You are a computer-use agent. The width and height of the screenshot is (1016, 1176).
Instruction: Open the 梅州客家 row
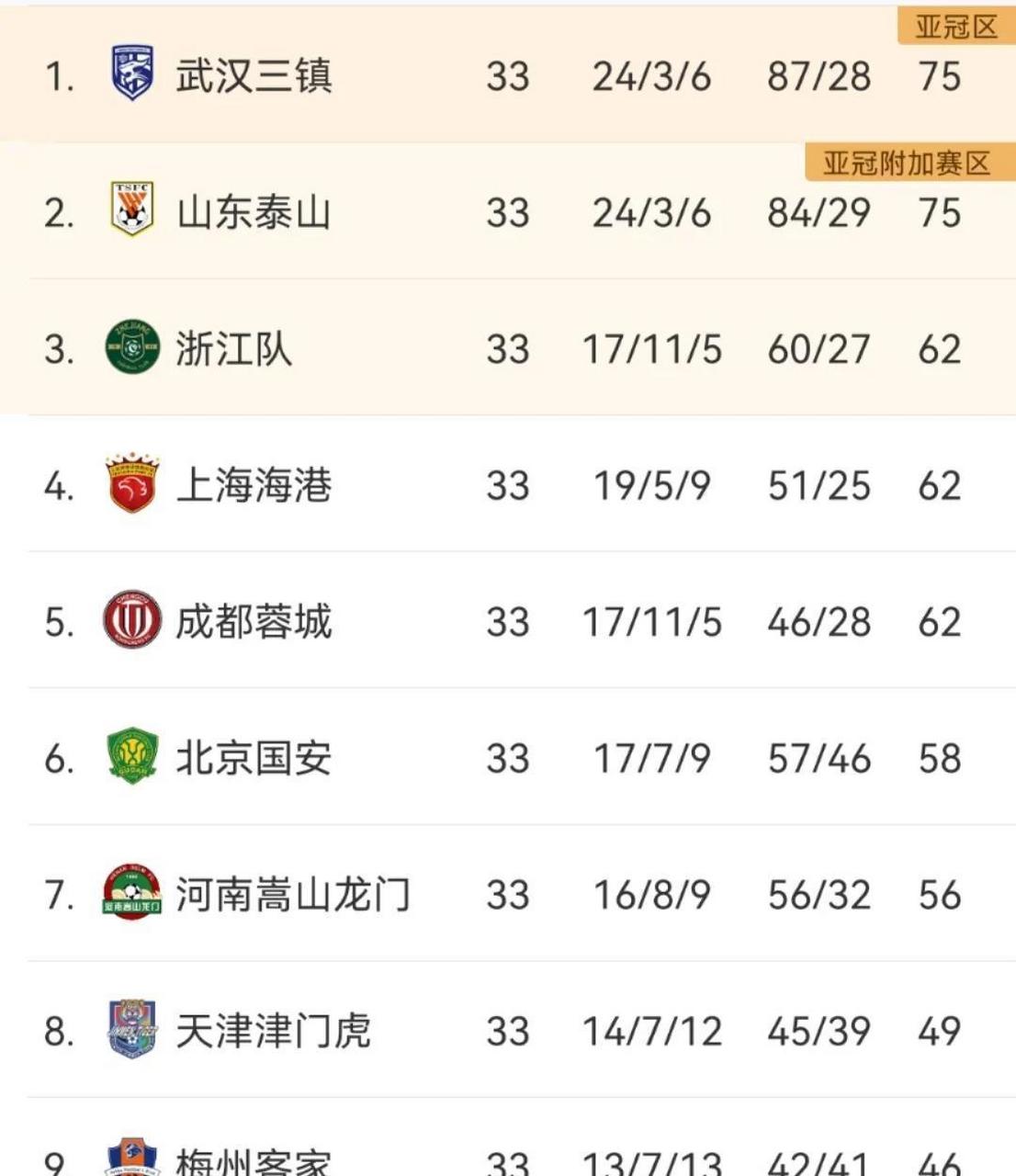tap(254, 1161)
